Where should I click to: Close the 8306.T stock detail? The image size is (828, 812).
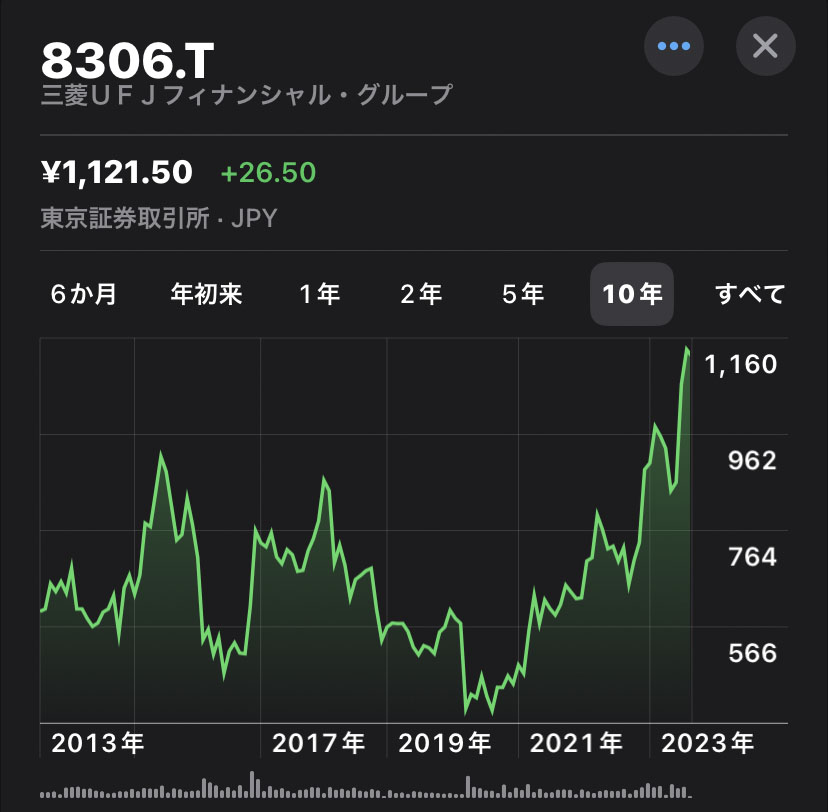[x=765, y=46]
